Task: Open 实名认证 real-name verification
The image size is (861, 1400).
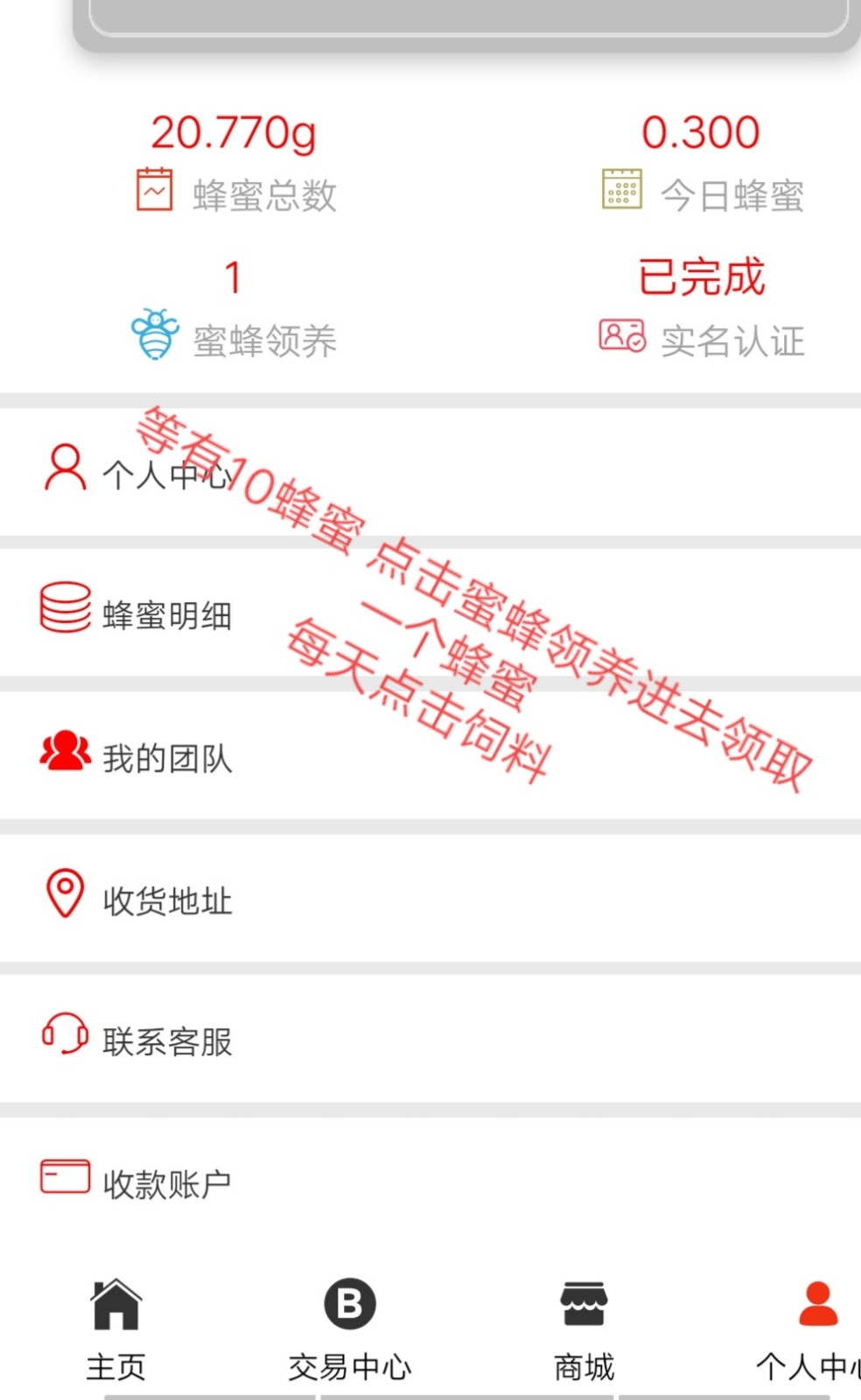Action: 702,339
